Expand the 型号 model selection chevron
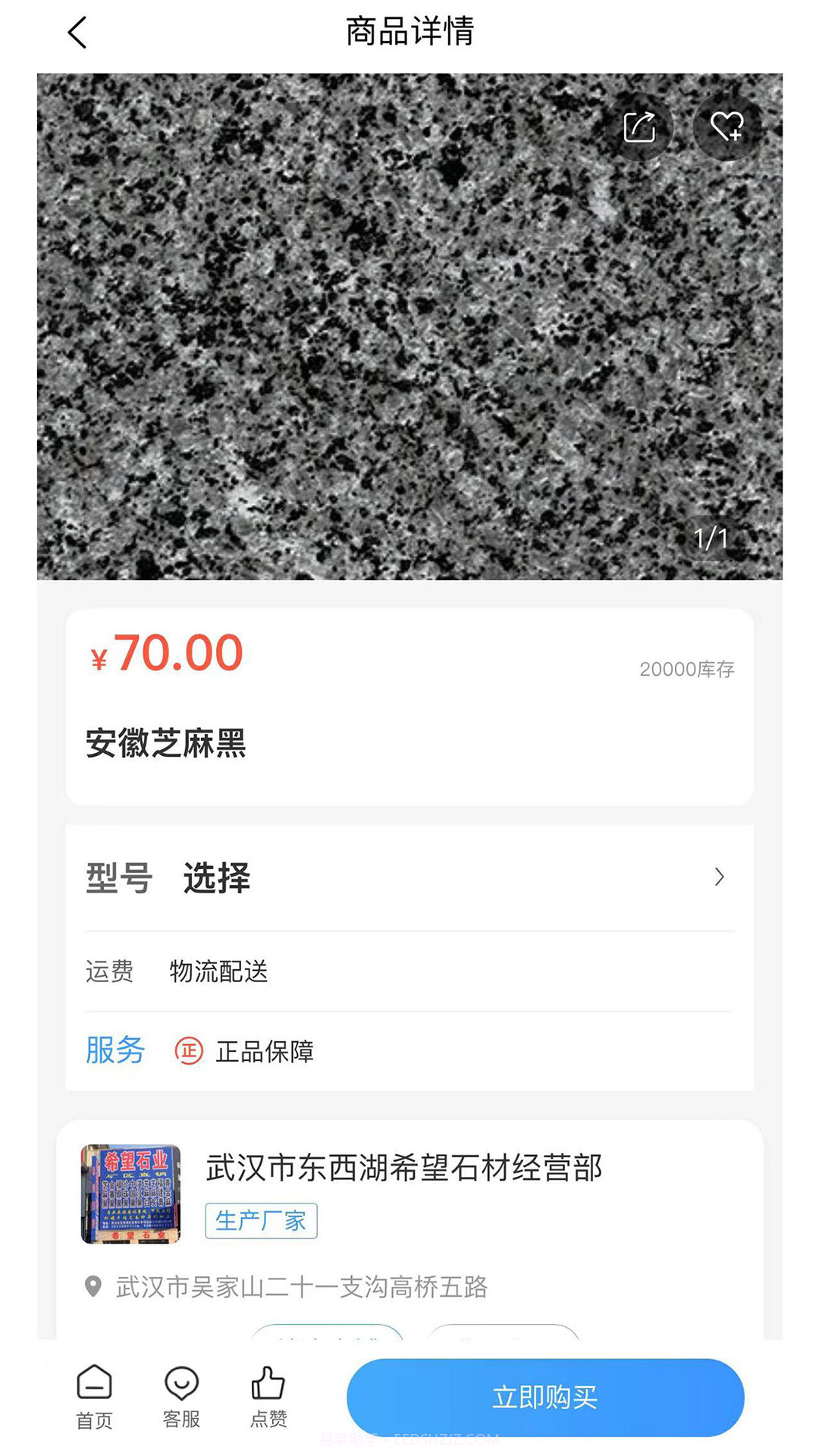This screenshot has width=819, height=1456. pyautogui.click(x=719, y=877)
